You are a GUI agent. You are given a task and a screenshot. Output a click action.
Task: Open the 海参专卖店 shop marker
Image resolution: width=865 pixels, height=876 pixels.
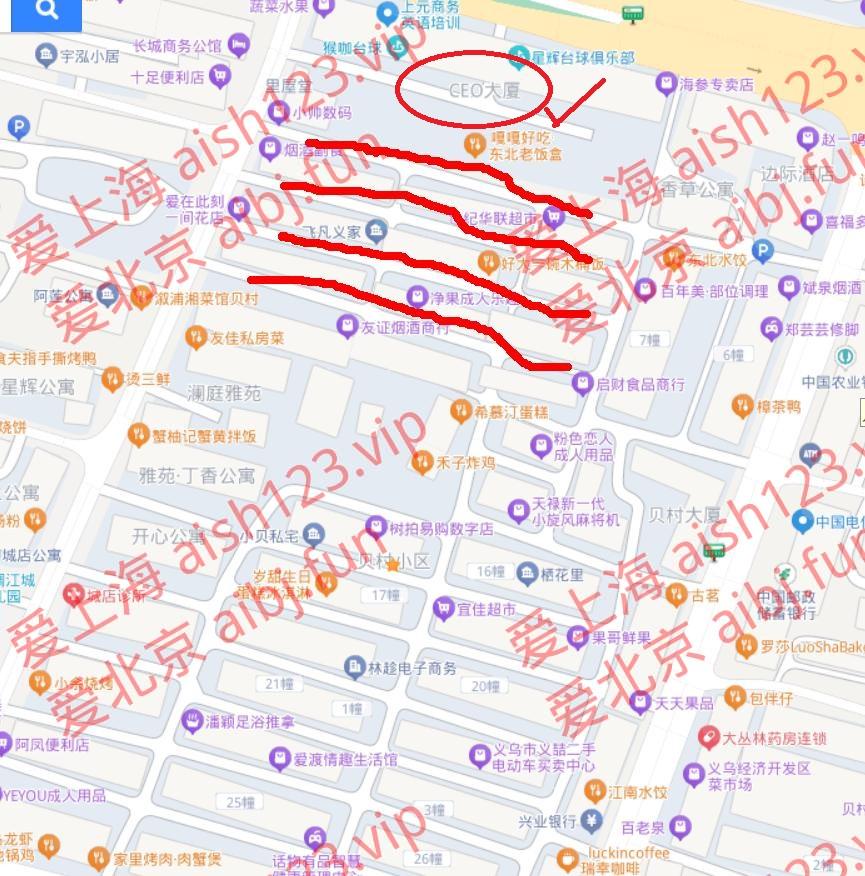coord(667,85)
